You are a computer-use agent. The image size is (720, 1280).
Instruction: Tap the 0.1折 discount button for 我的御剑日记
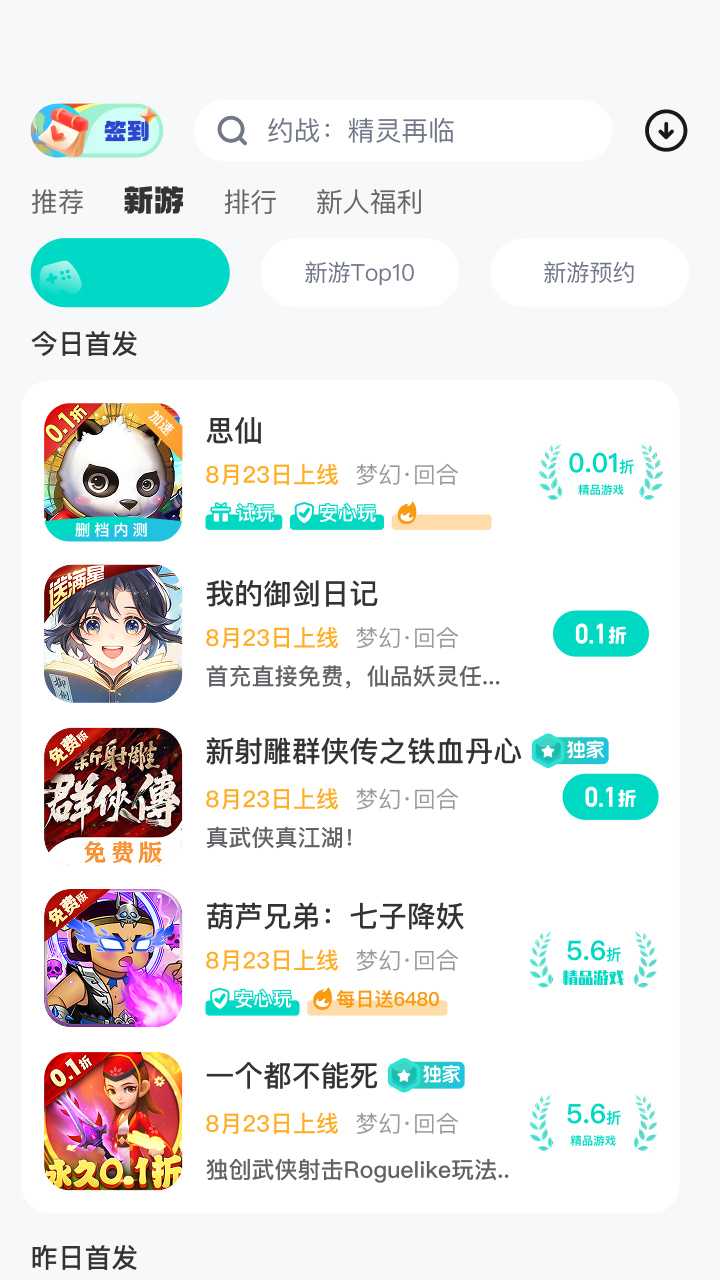tap(600, 633)
